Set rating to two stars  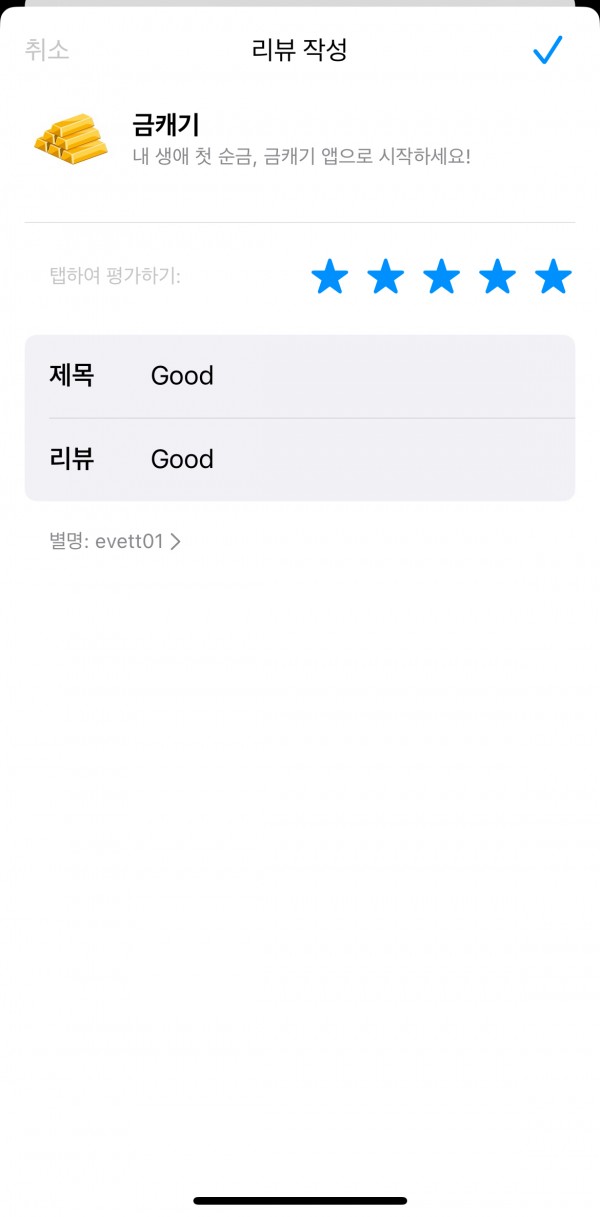[x=386, y=276]
